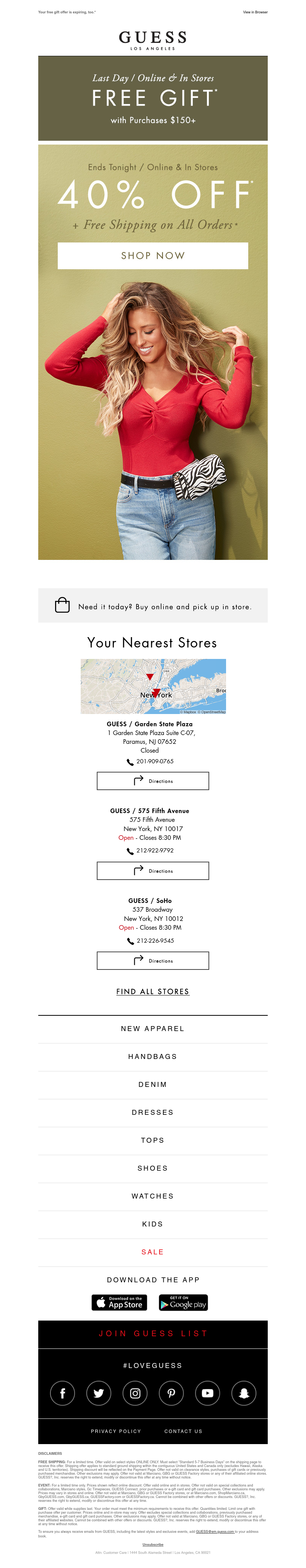This screenshot has width=306, height=1568.
Task: Read the Privacy Policy
Action: [116, 1431]
